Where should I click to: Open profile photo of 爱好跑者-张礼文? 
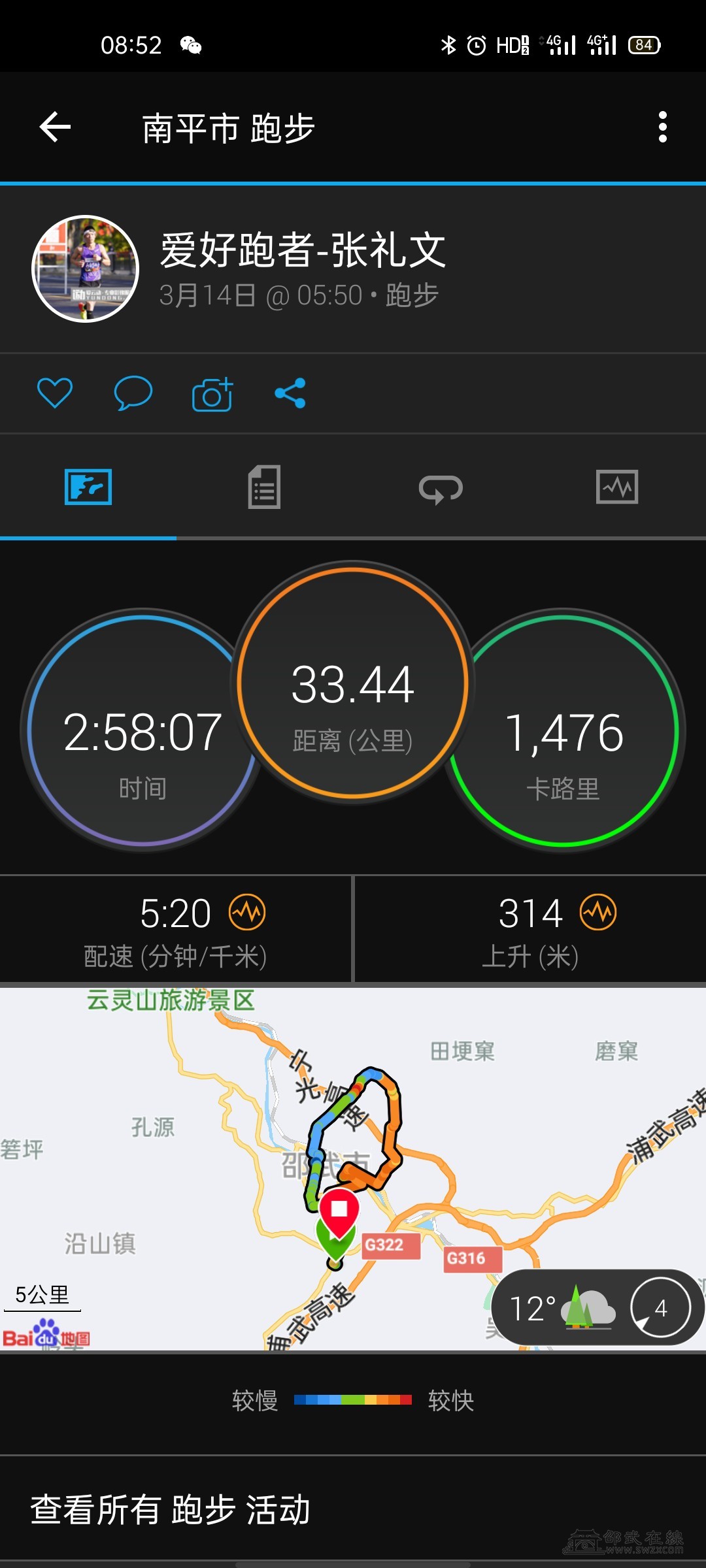[86, 269]
